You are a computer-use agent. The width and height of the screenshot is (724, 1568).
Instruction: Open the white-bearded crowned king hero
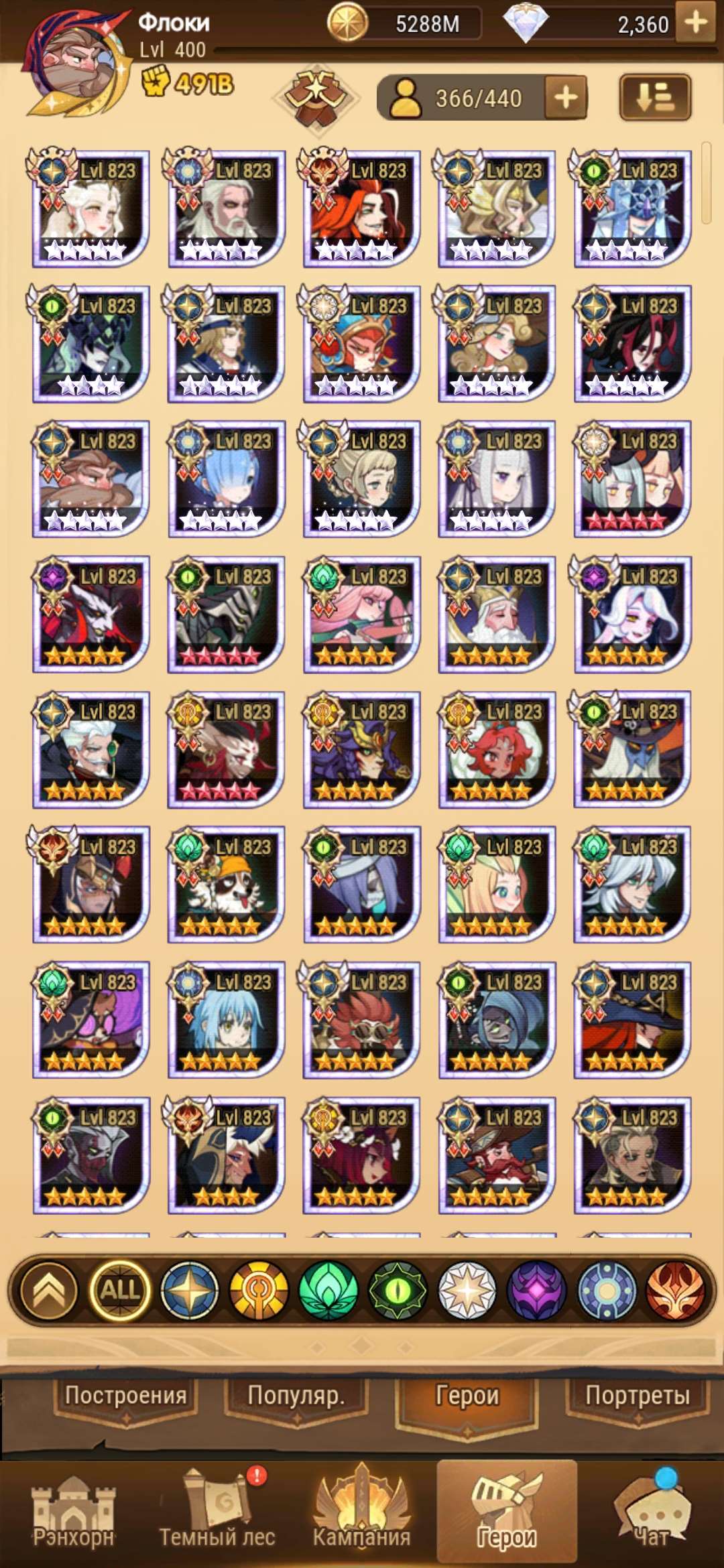pos(497,614)
